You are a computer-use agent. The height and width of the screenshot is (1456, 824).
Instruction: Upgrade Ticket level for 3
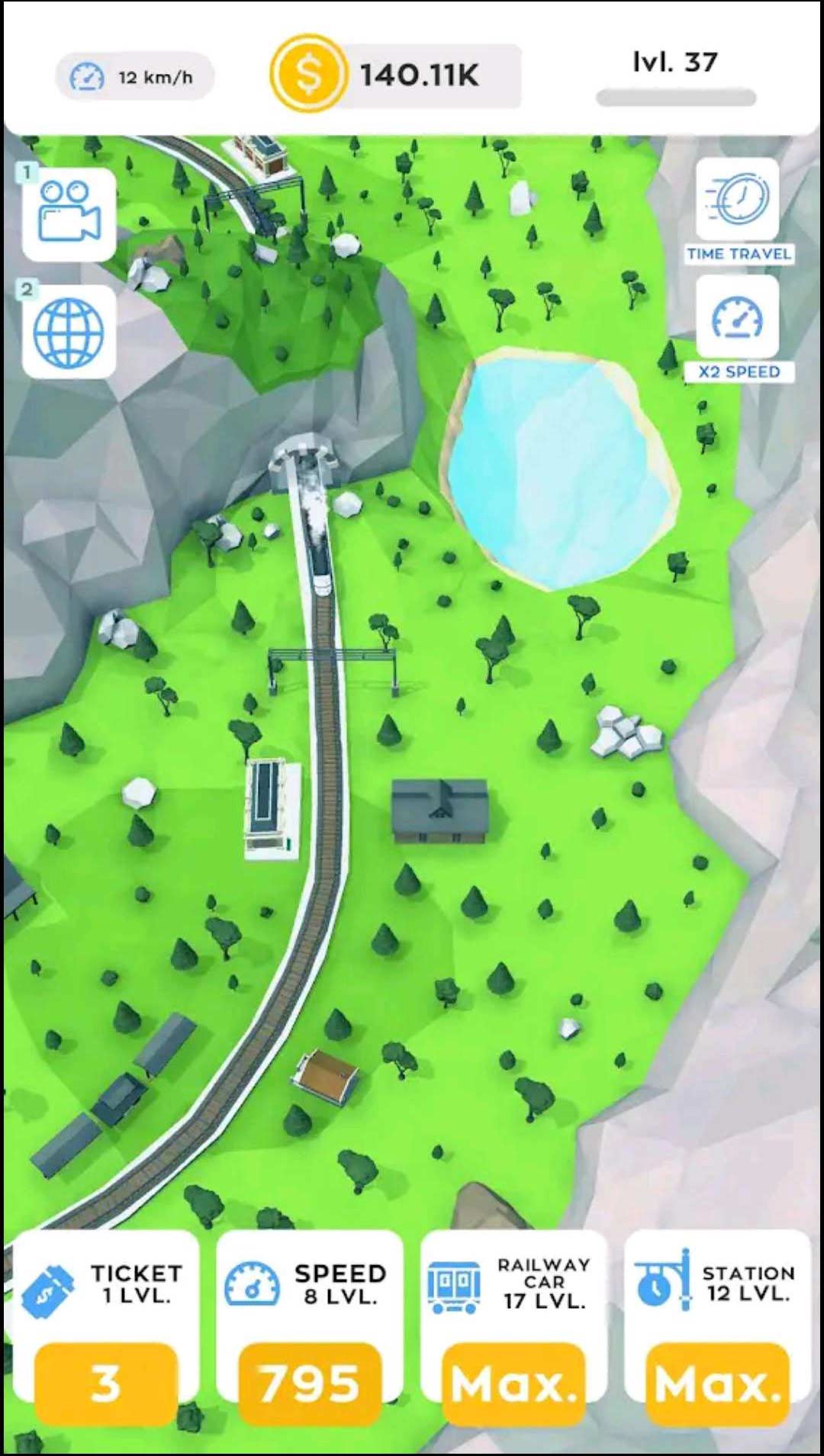(105, 1384)
